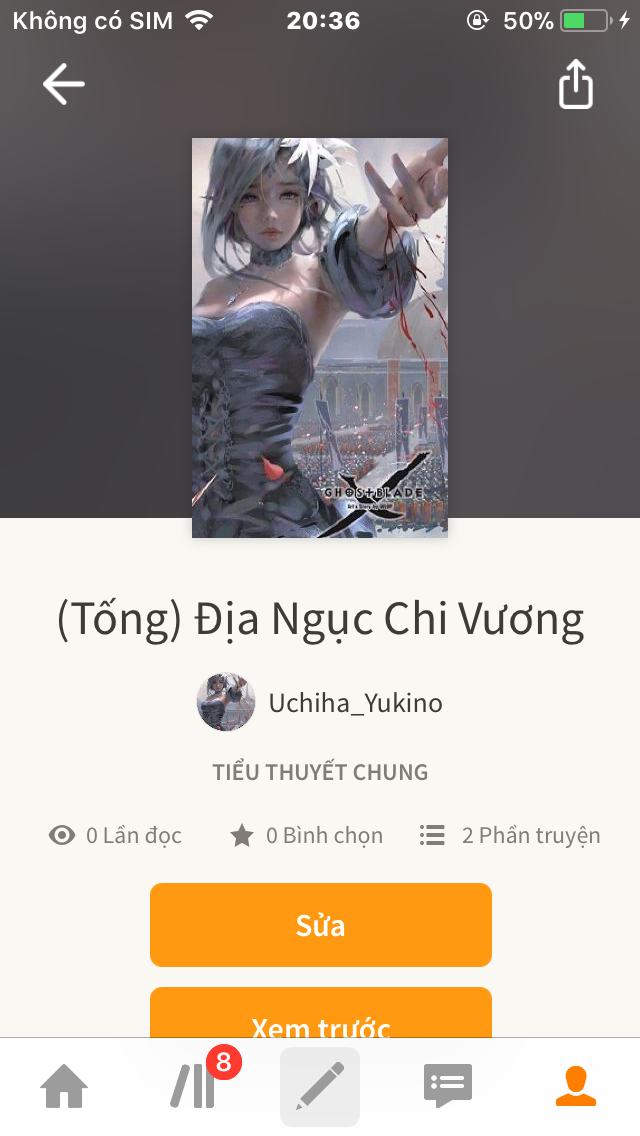View the 2 Phần truyện list
Screen dimensions: 640x1136
click(510, 835)
